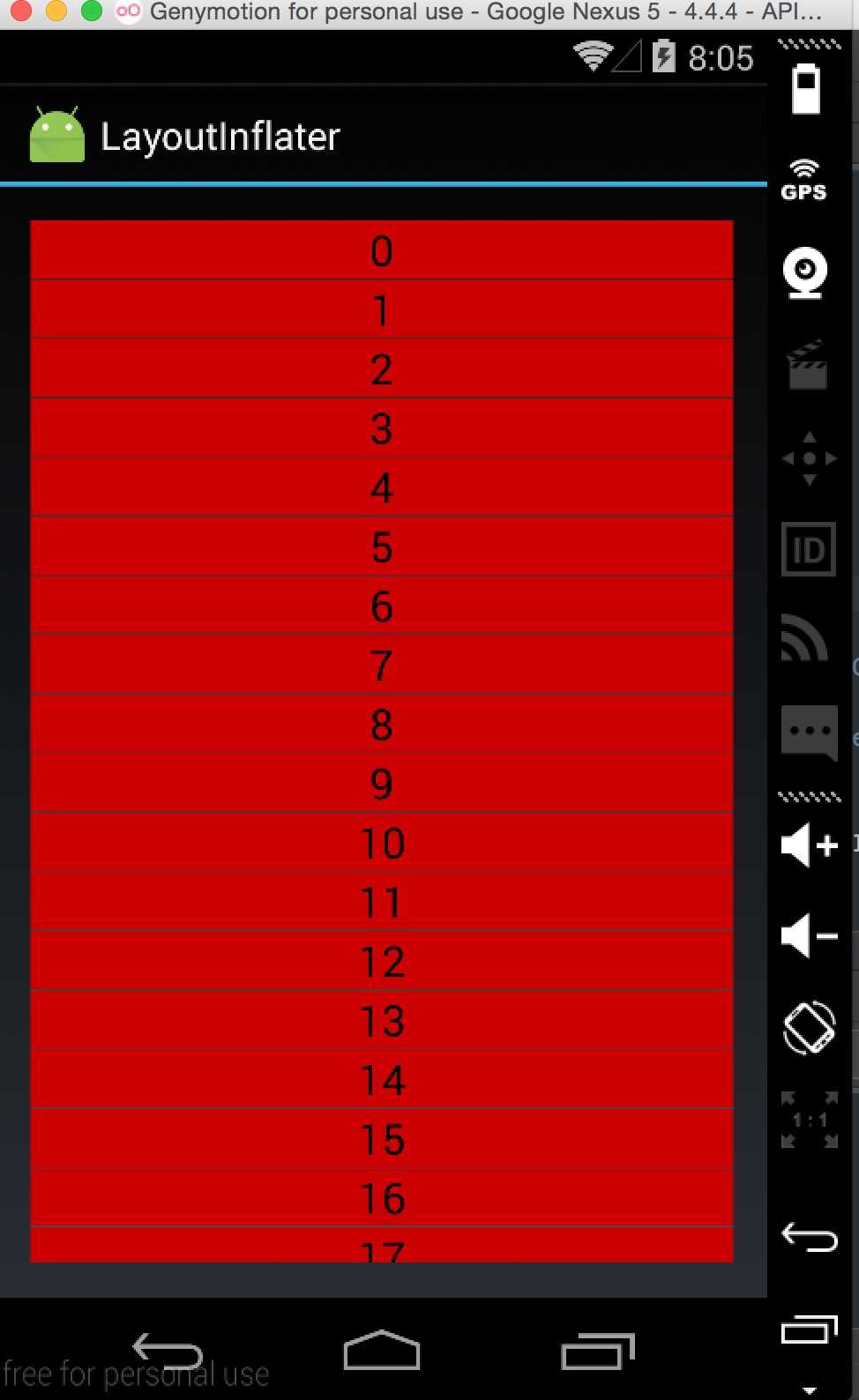Select list item 10

(x=381, y=843)
